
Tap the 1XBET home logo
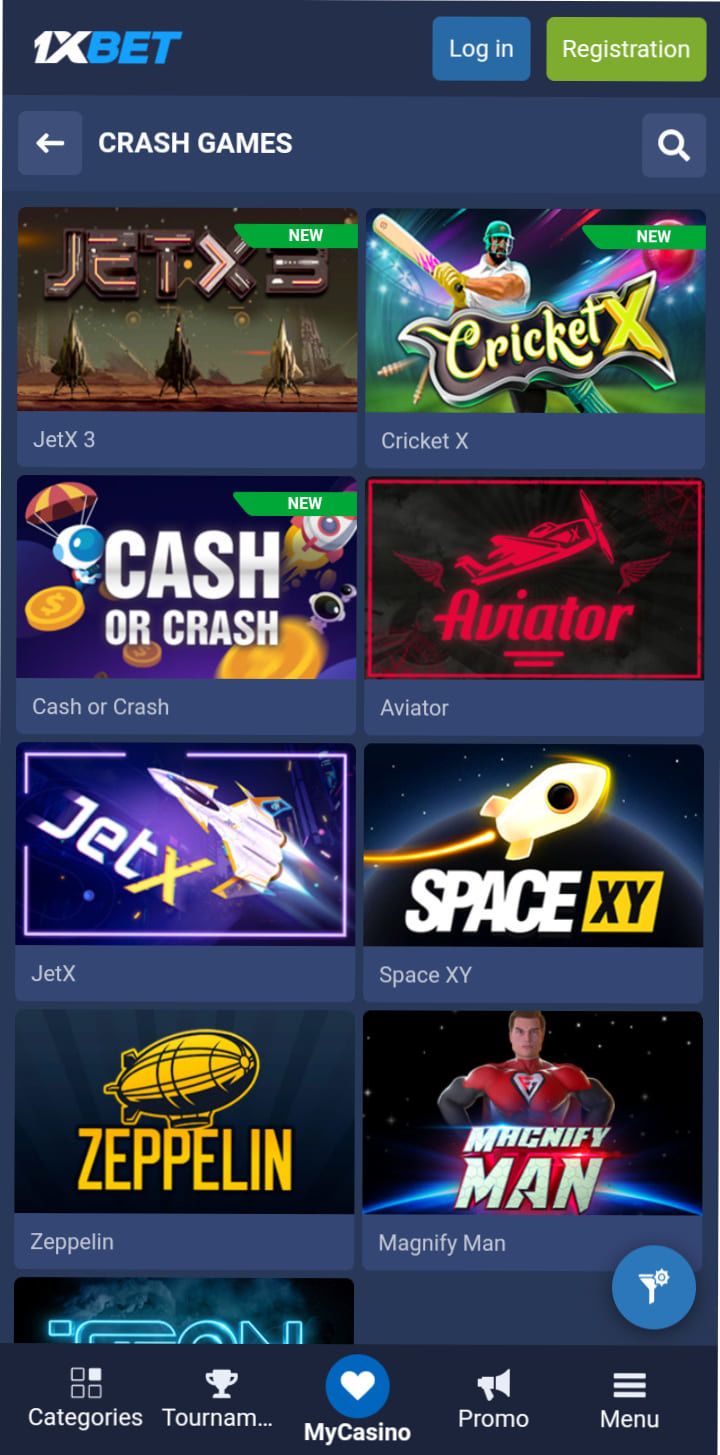pyautogui.click(x=108, y=47)
